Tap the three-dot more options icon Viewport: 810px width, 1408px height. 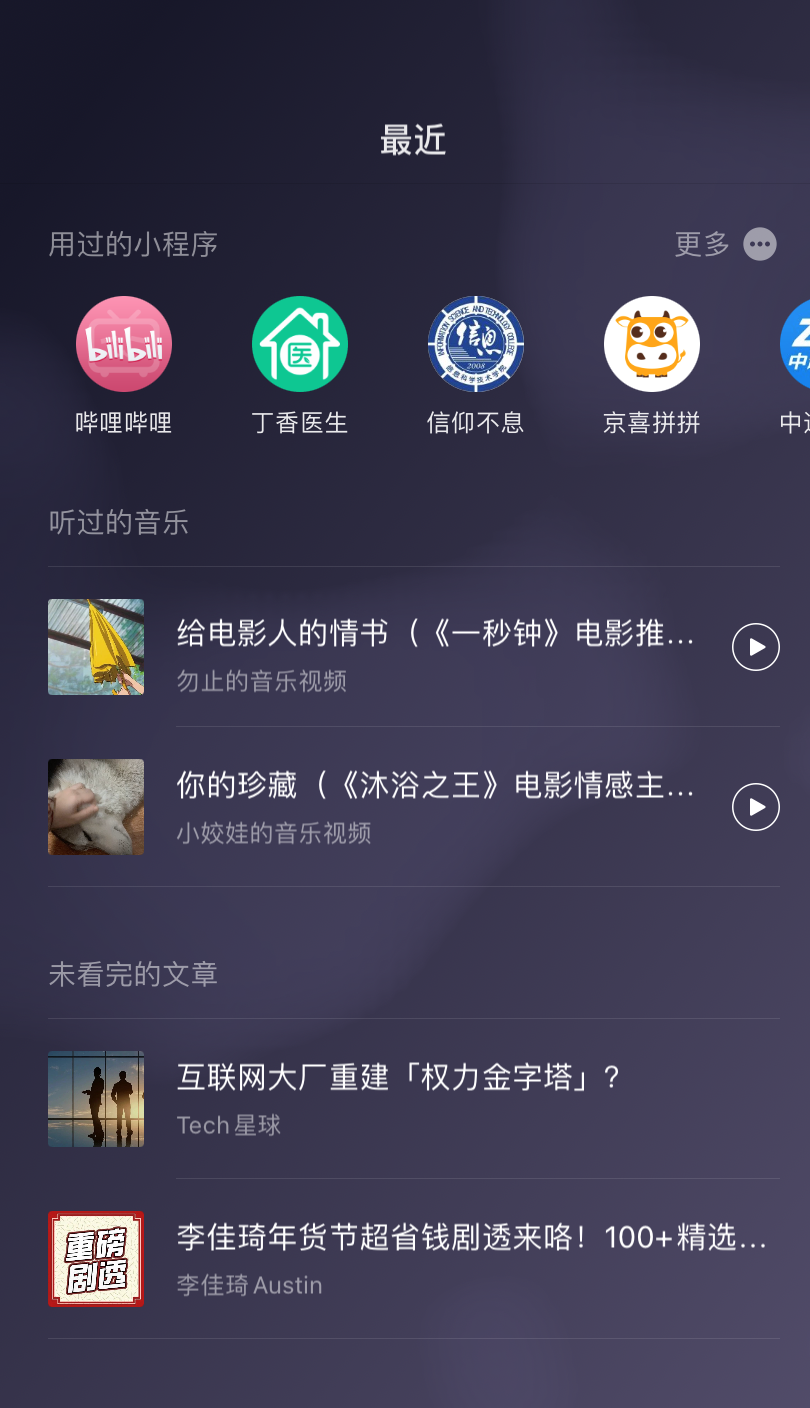[x=758, y=244]
